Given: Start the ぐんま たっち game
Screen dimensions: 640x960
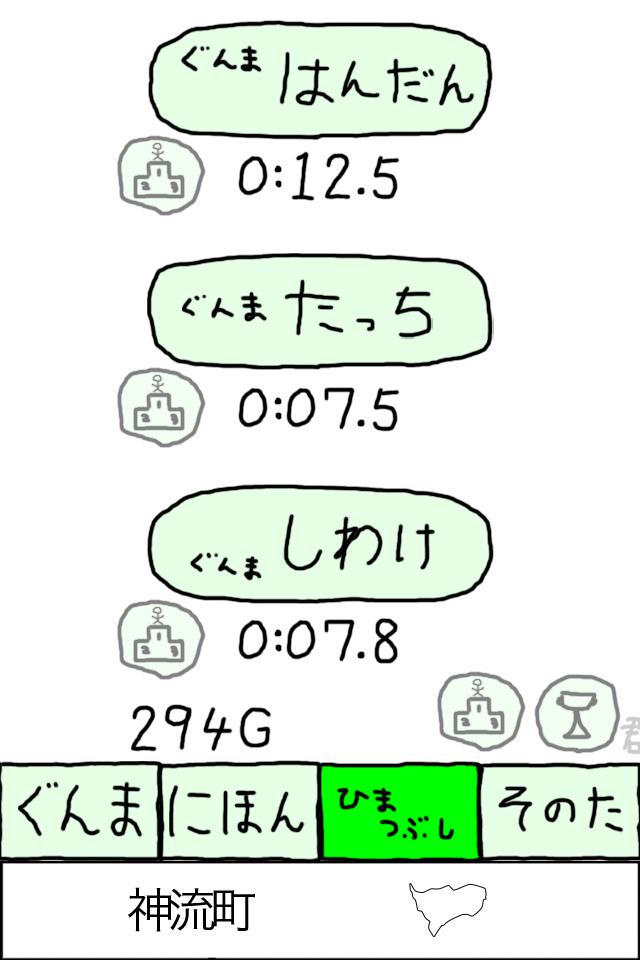Looking at the screenshot, I should point(320,314).
